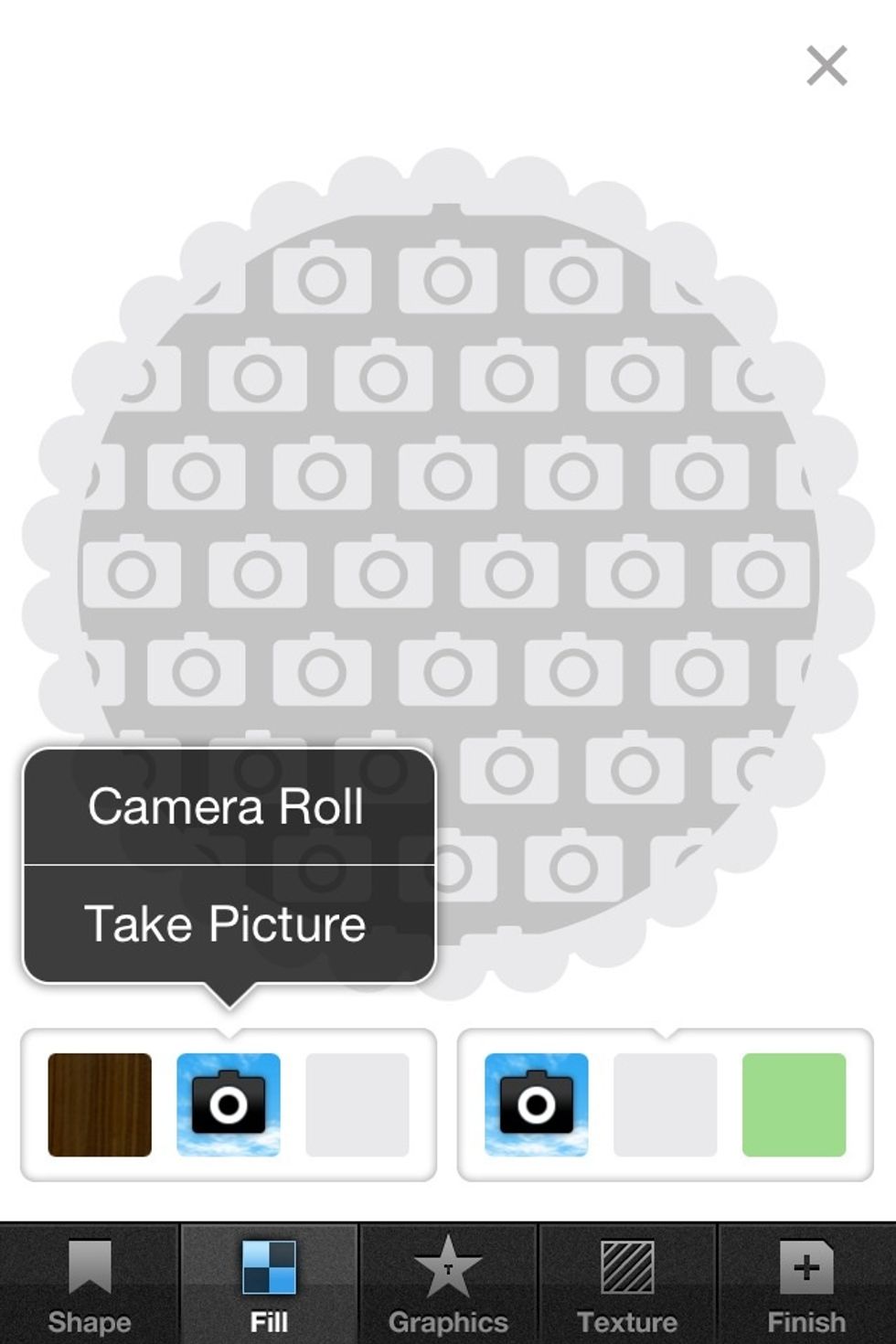This screenshot has height=1344, width=896.
Task: Select light gray swatch in left panel
Action: [x=357, y=1104]
